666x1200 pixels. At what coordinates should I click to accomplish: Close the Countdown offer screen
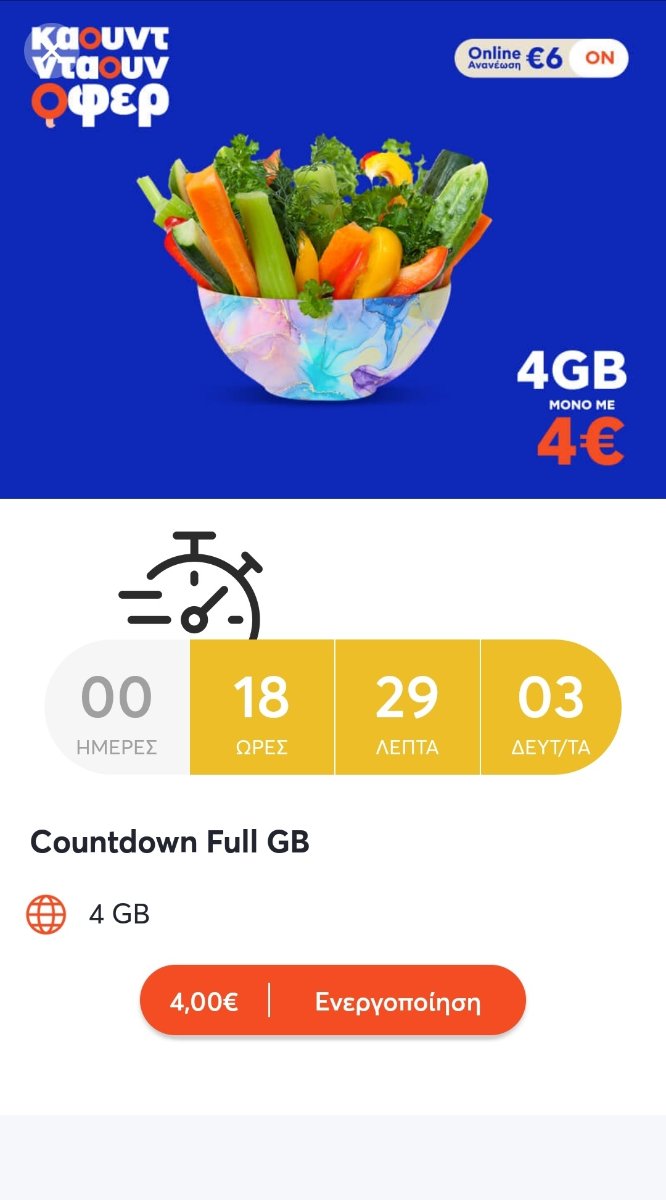pyautogui.click(x=52, y=52)
